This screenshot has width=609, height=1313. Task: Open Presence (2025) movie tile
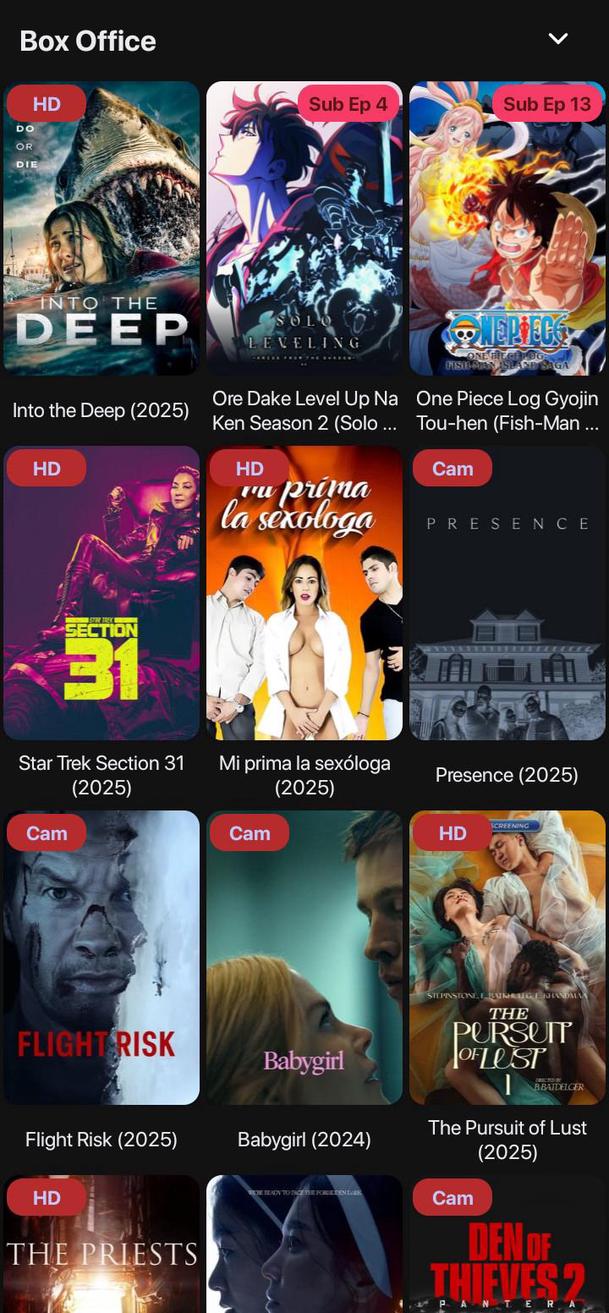pyautogui.click(x=507, y=593)
